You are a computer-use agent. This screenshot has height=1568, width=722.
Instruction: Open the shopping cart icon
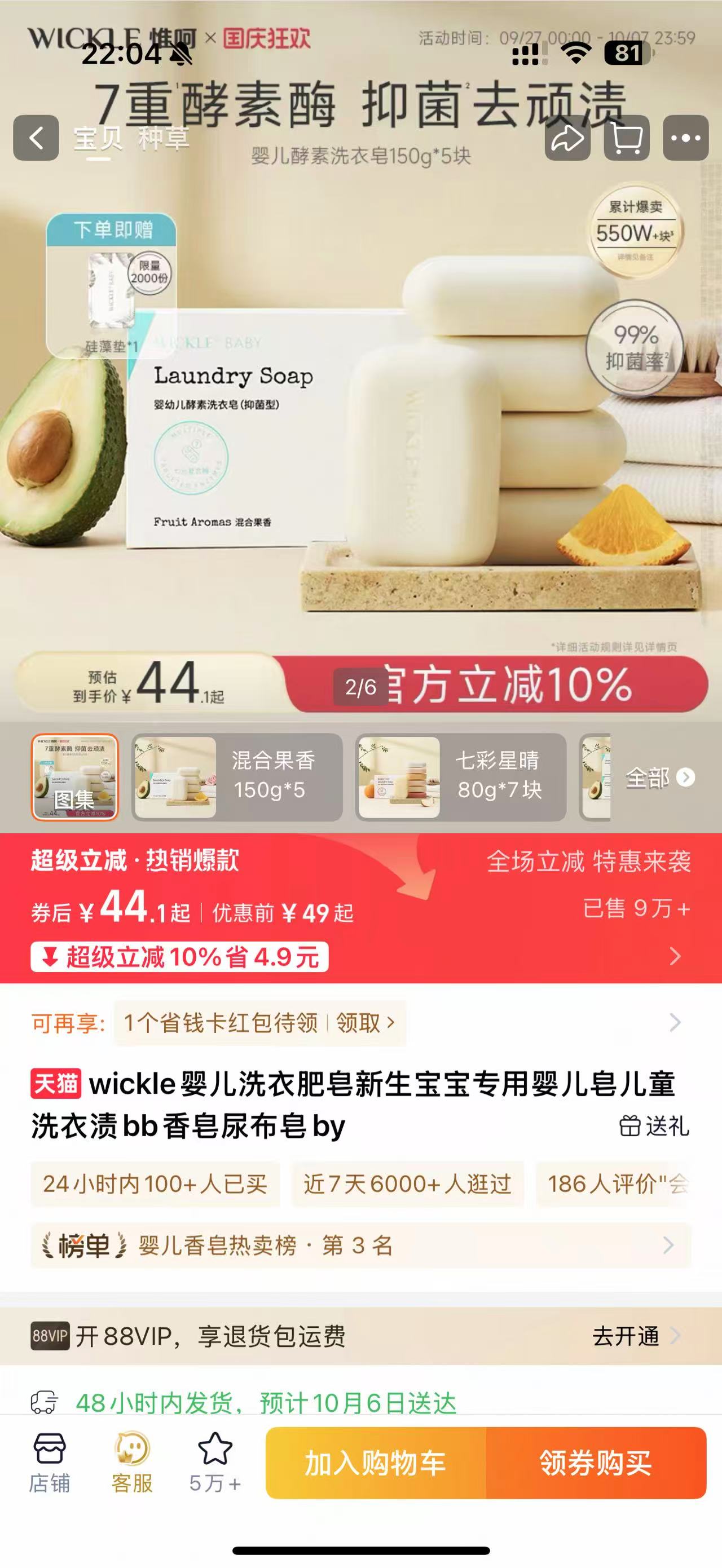[627, 138]
